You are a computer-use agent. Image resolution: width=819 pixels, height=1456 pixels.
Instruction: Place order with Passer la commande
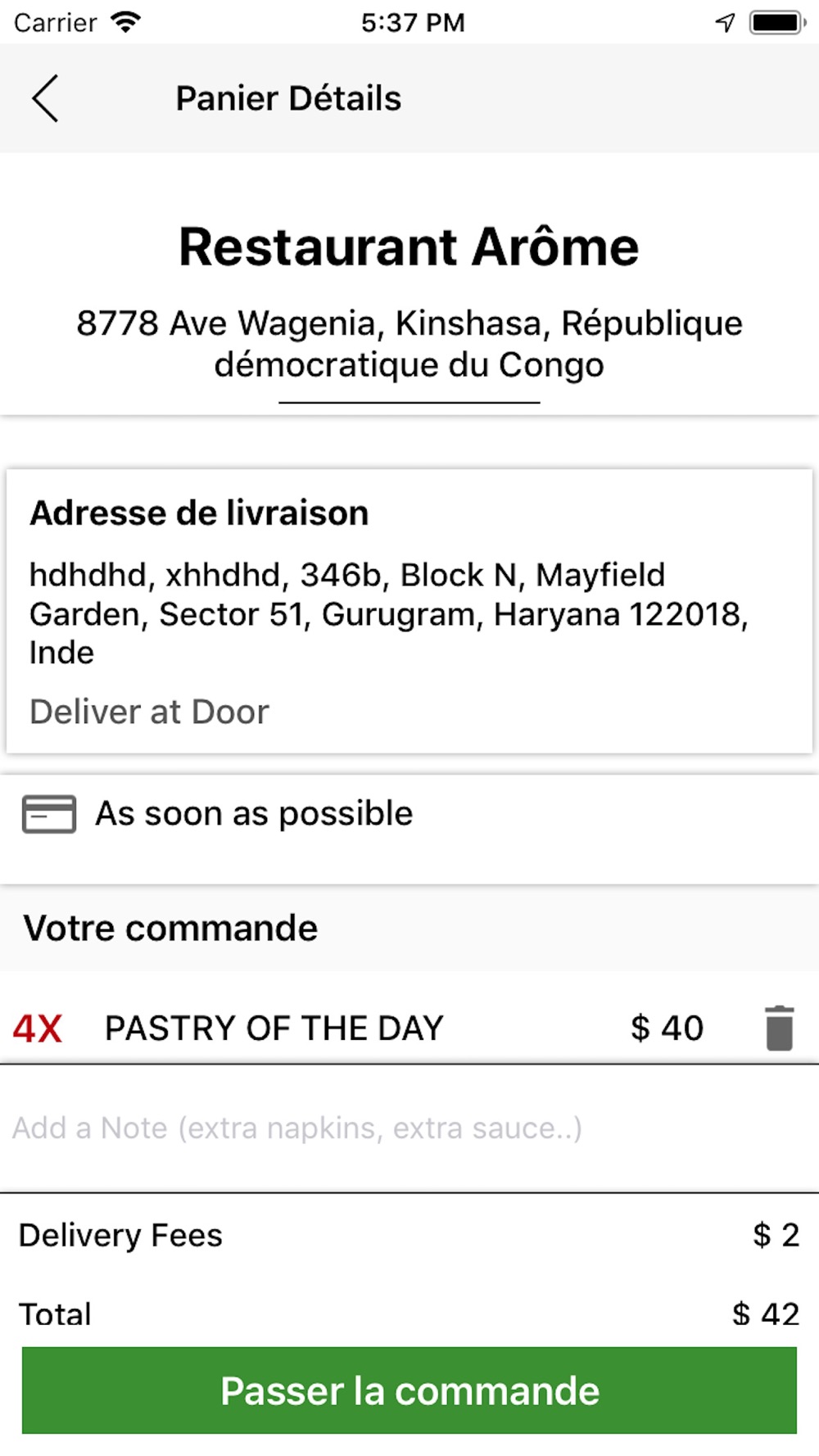(409, 1390)
